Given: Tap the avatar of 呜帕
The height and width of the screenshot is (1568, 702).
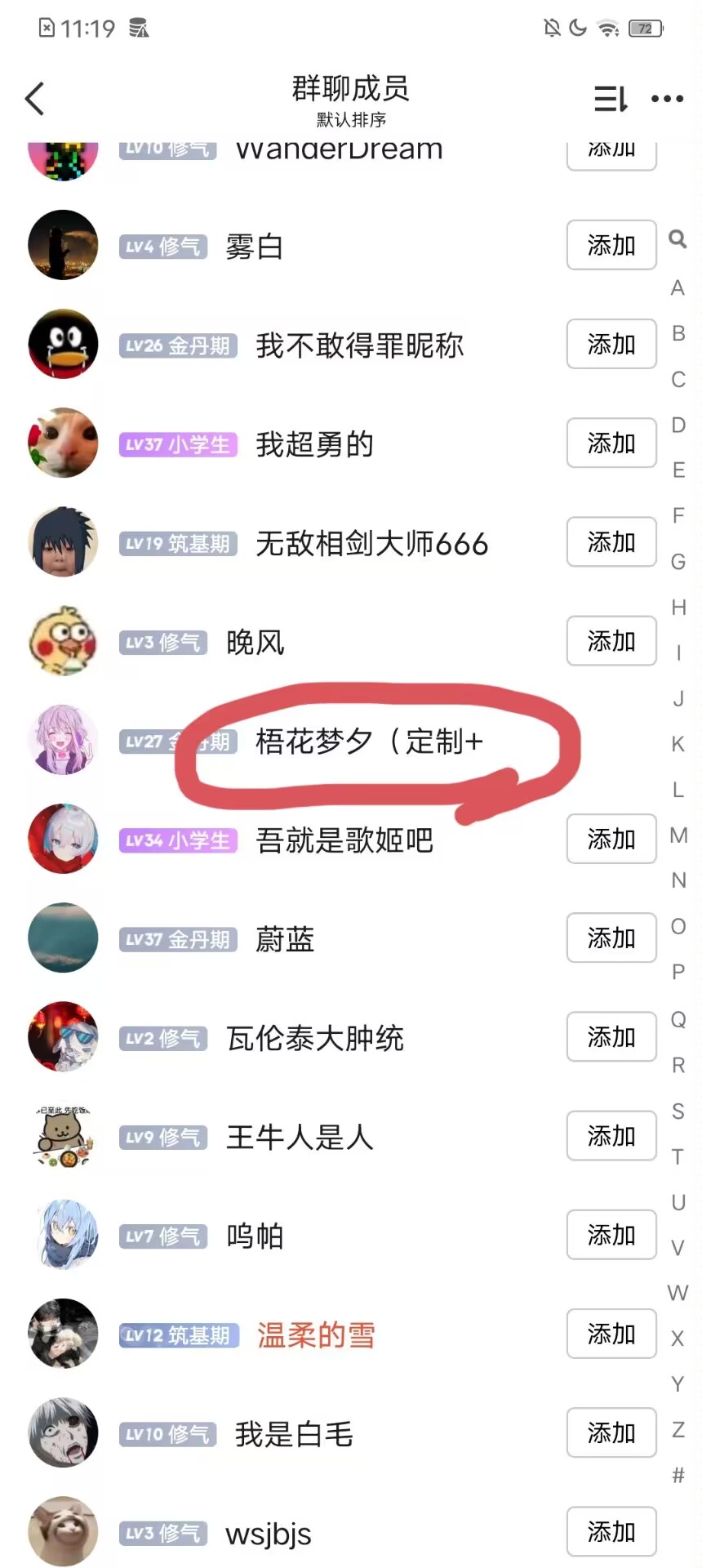Looking at the screenshot, I should tap(63, 1236).
